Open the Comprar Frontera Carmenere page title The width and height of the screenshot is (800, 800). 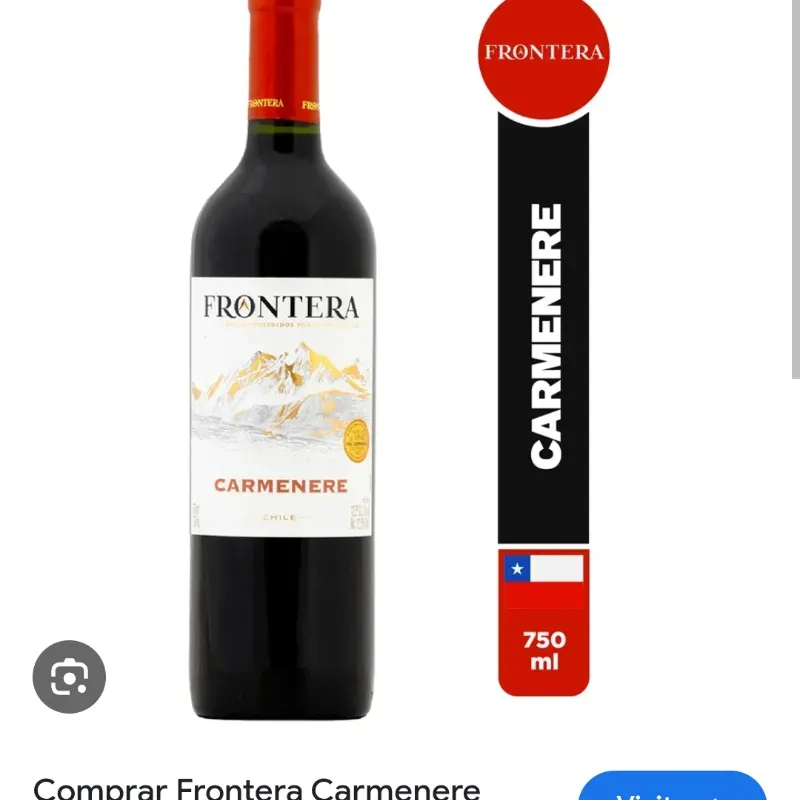(257, 788)
